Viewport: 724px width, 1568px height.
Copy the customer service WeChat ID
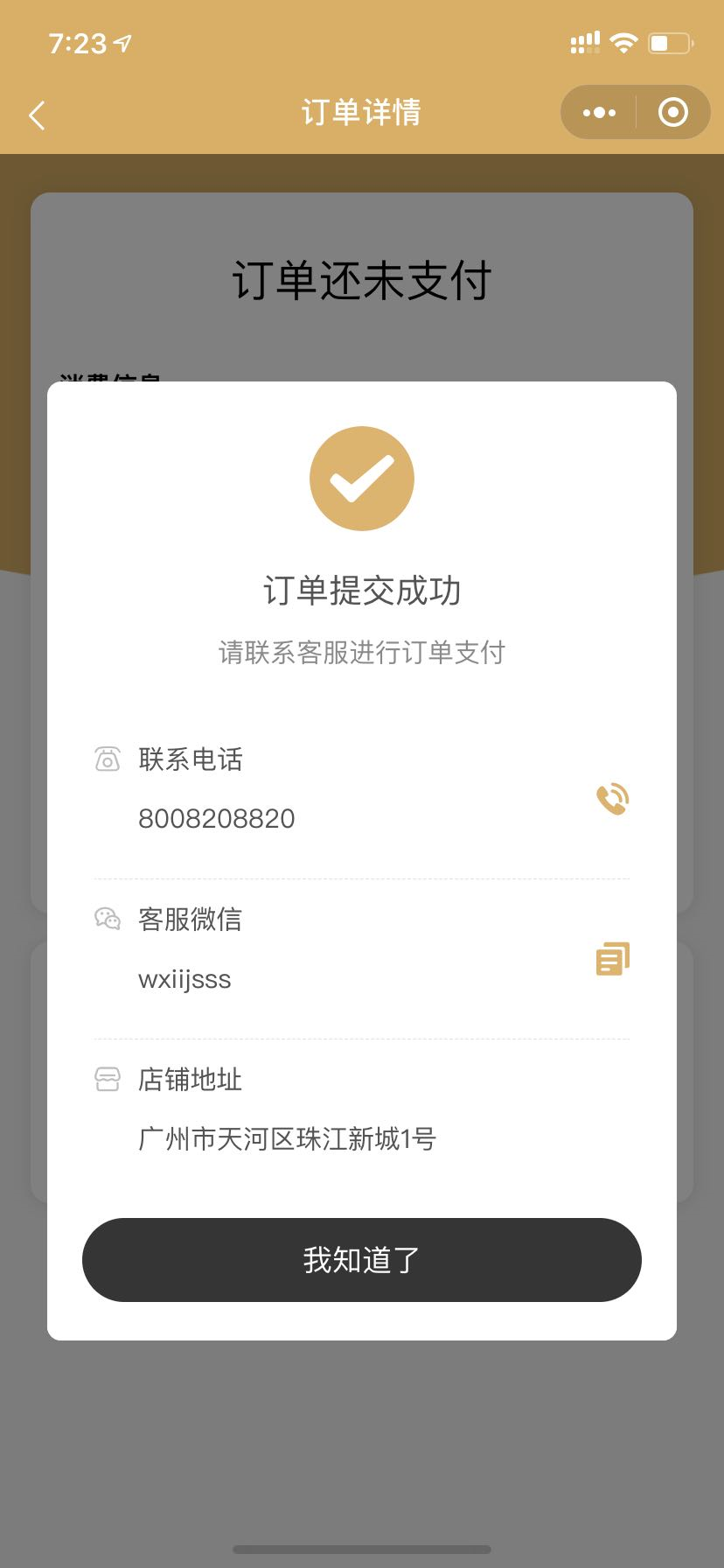[x=613, y=959]
